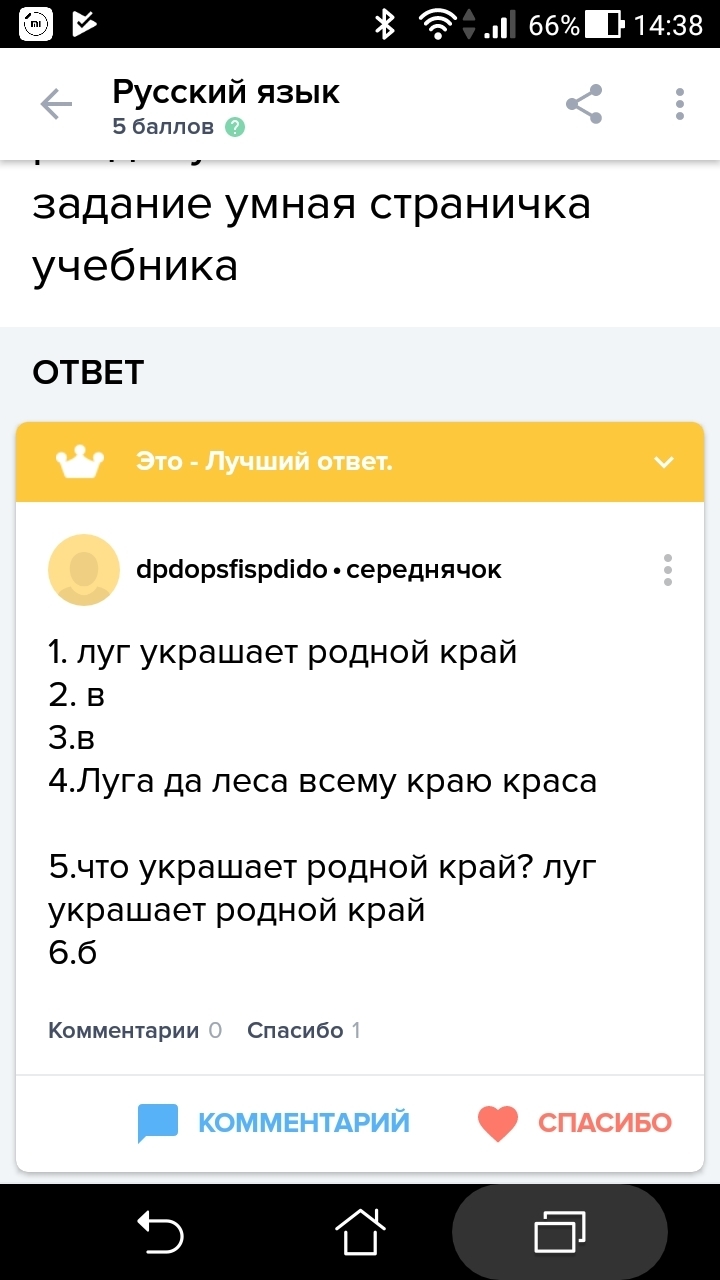Open the app bar overflow menu
Viewport: 720px width, 1280px height.
click(680, 104)
